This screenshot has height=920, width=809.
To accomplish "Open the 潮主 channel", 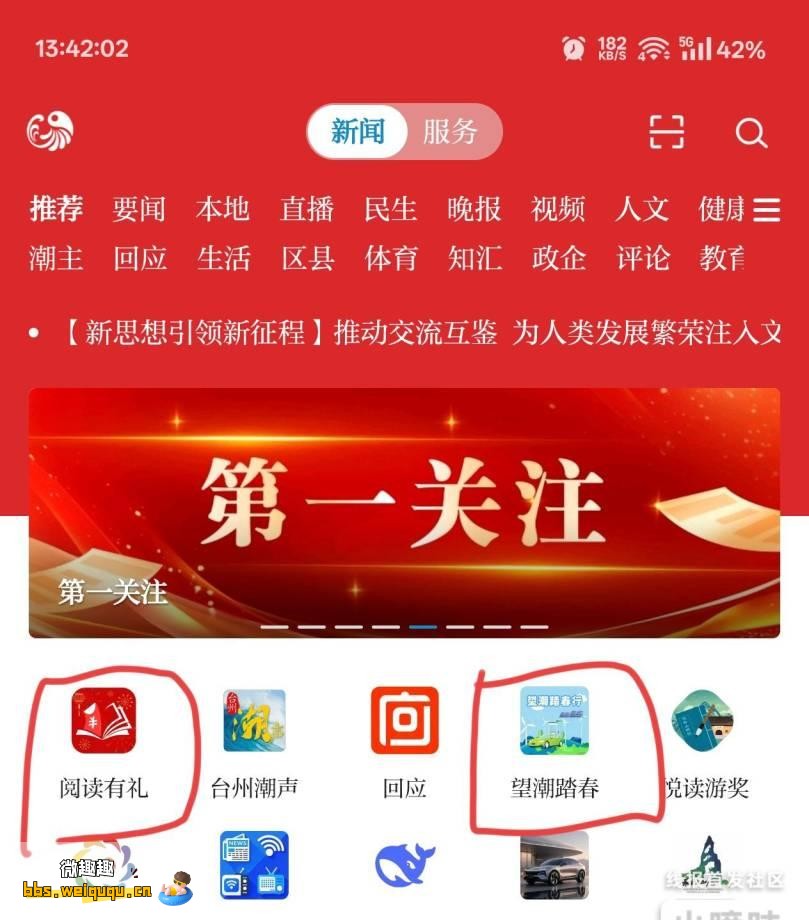I will (x=56, y=258).
